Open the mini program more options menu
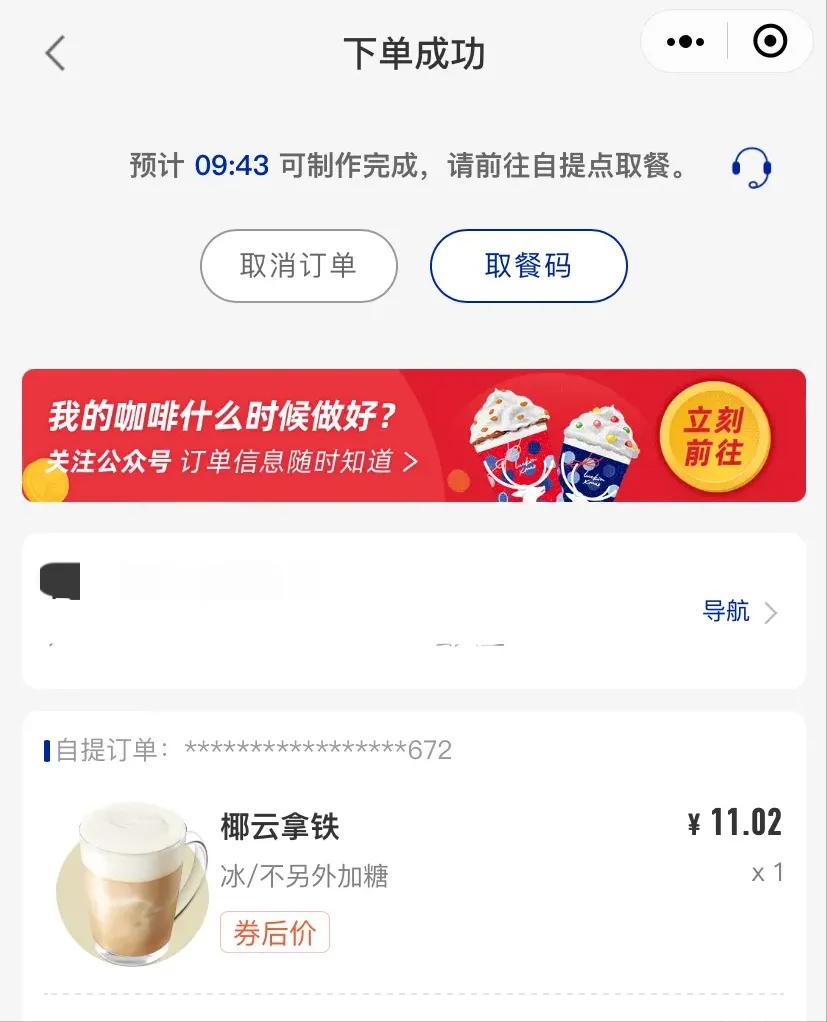The width and height of the screenshot is (827, 1022). point(685,42)
